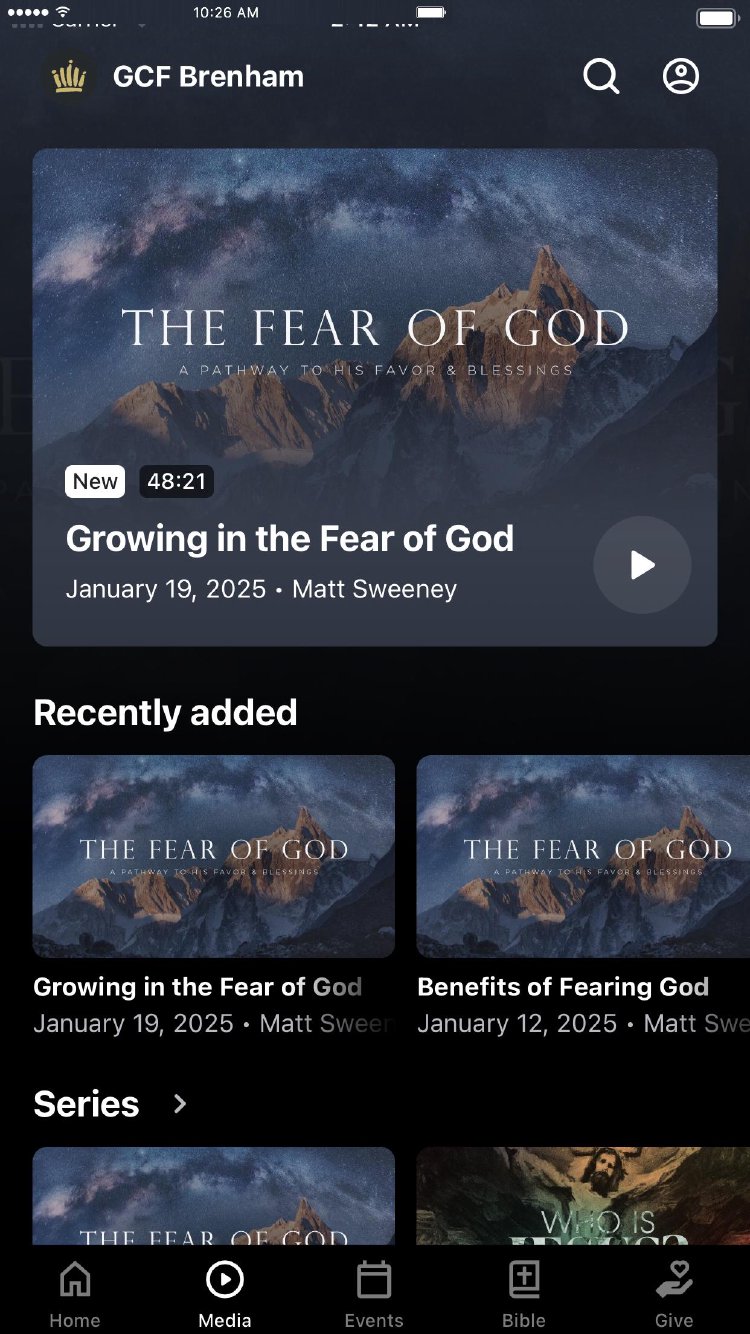Open the search icon

tap(601, 76)
